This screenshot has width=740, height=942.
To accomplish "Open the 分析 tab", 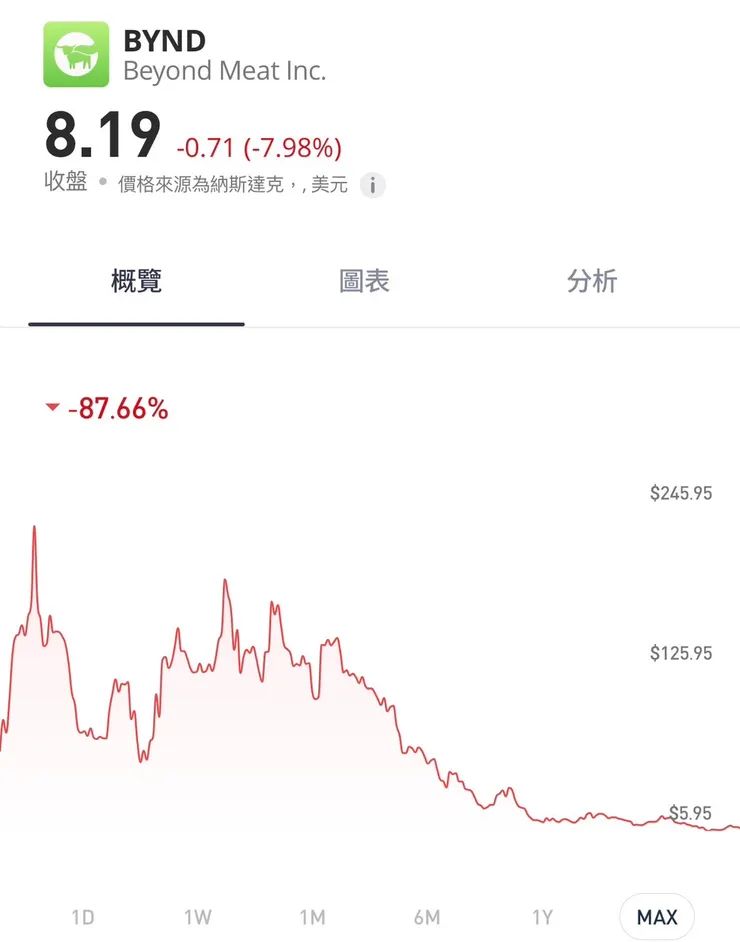I will point(591,282).
